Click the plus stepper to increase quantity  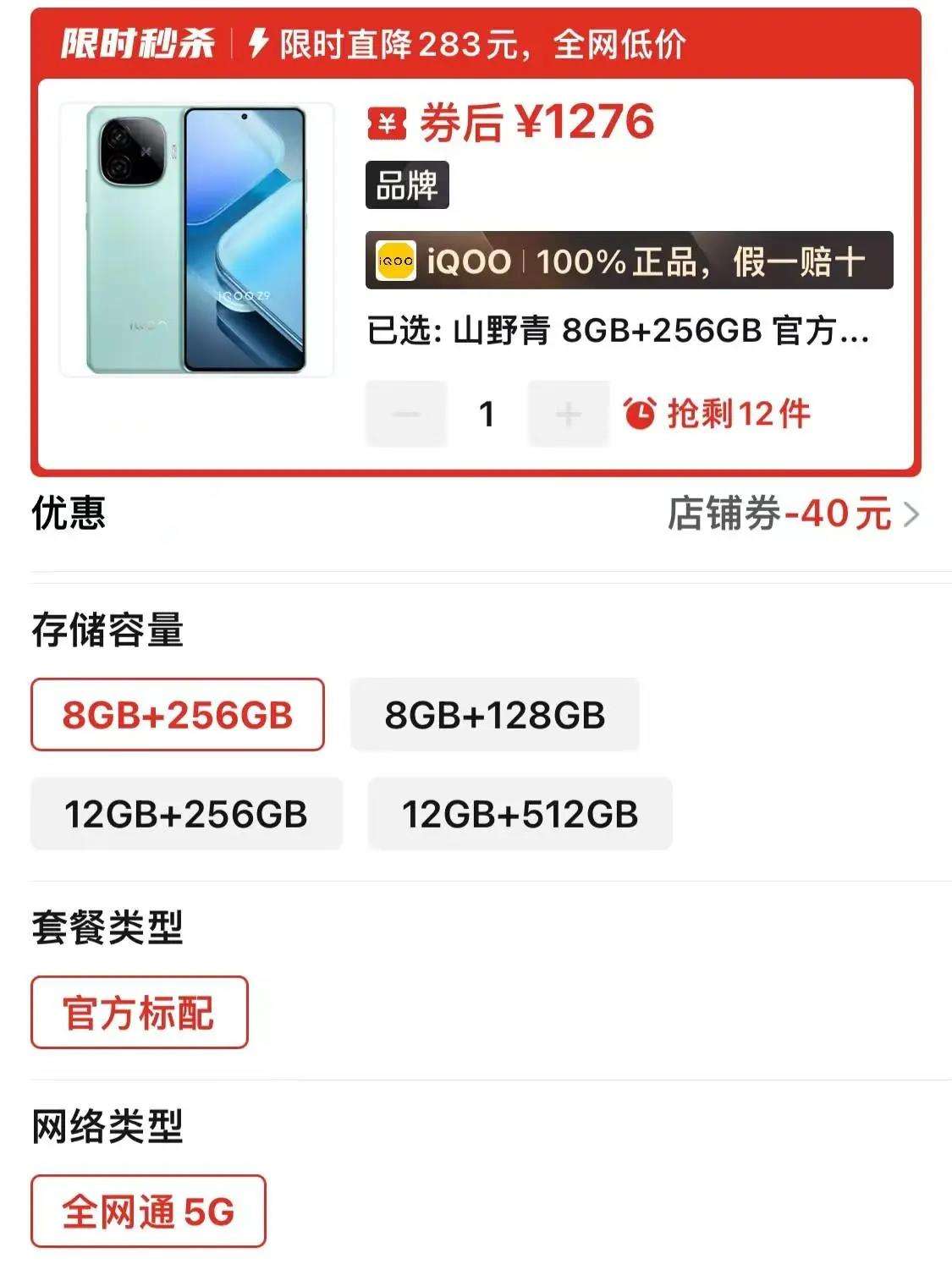pos(569,412)
